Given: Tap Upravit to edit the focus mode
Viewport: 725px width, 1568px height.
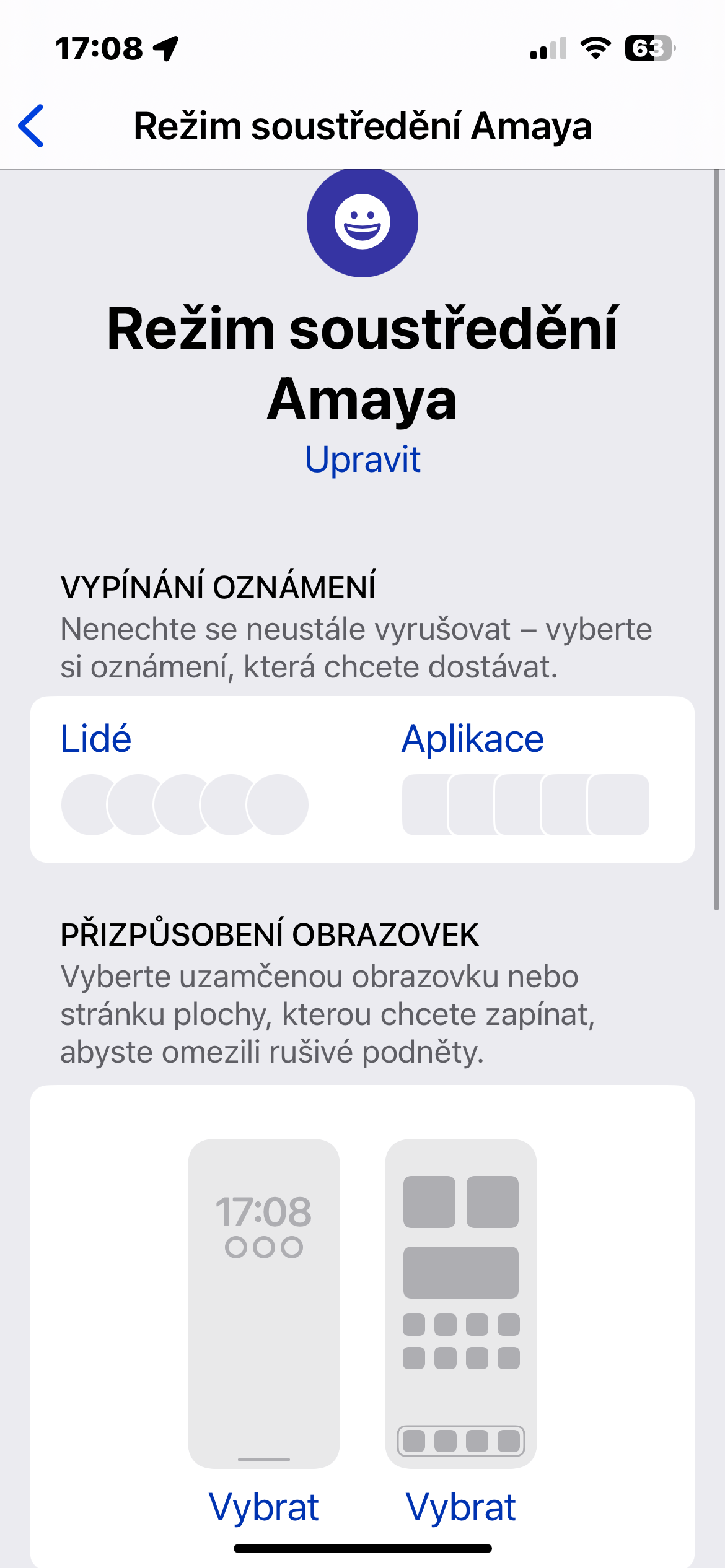Looking at the screenshot, I should [x=362, y=460].
